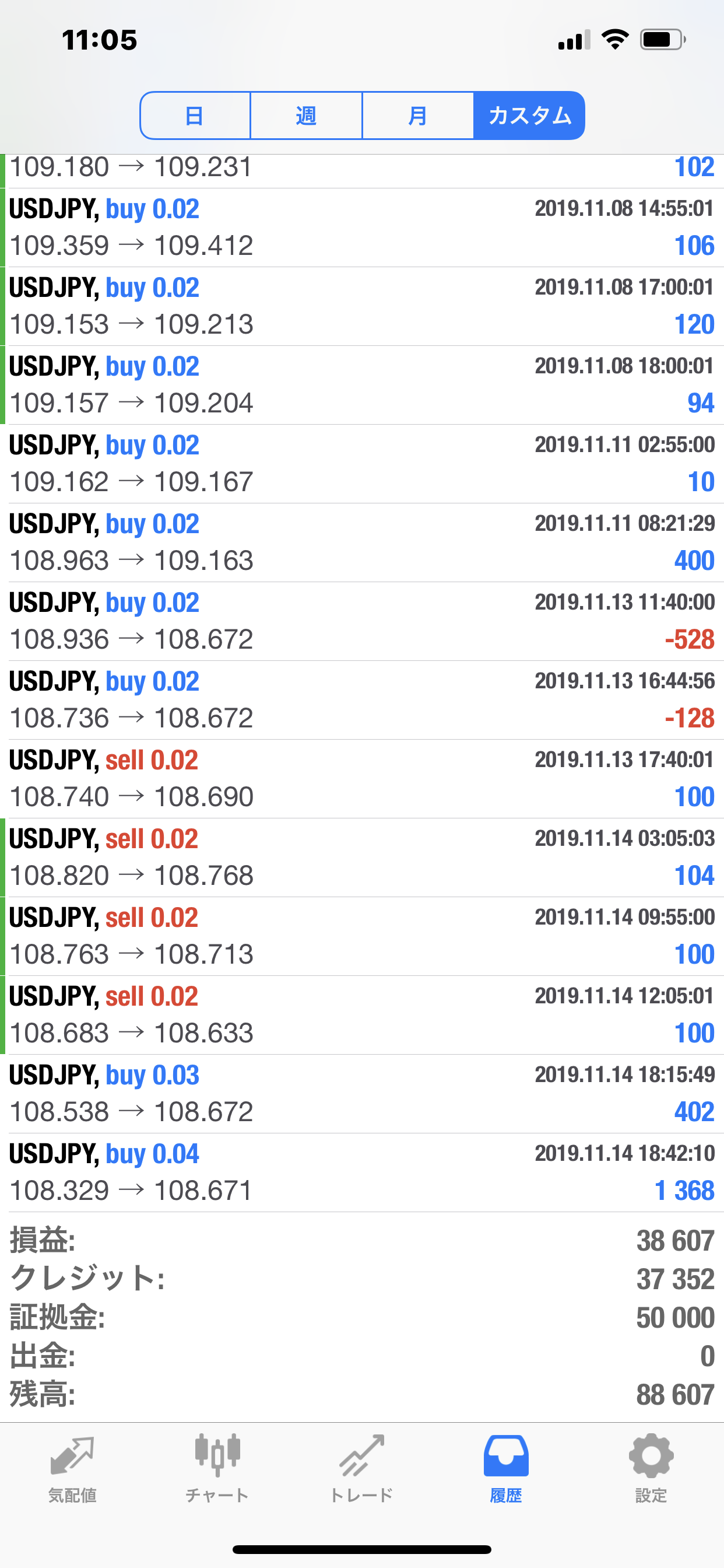
Task: Go to the チャート chart tab
Action: tap(217, 1468)
